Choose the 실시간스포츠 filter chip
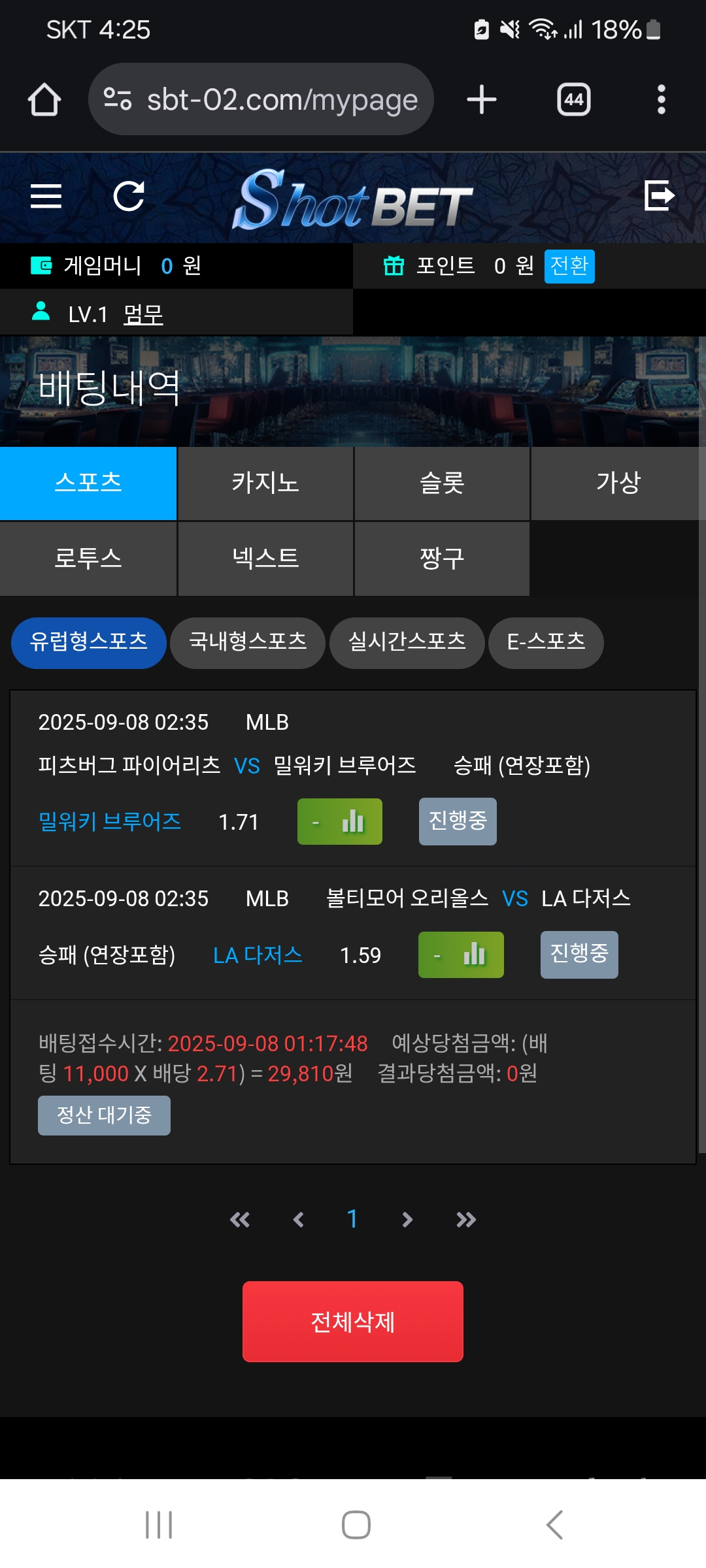The width and height of the screenshot is (706, 1568). (x=407, y=642)
